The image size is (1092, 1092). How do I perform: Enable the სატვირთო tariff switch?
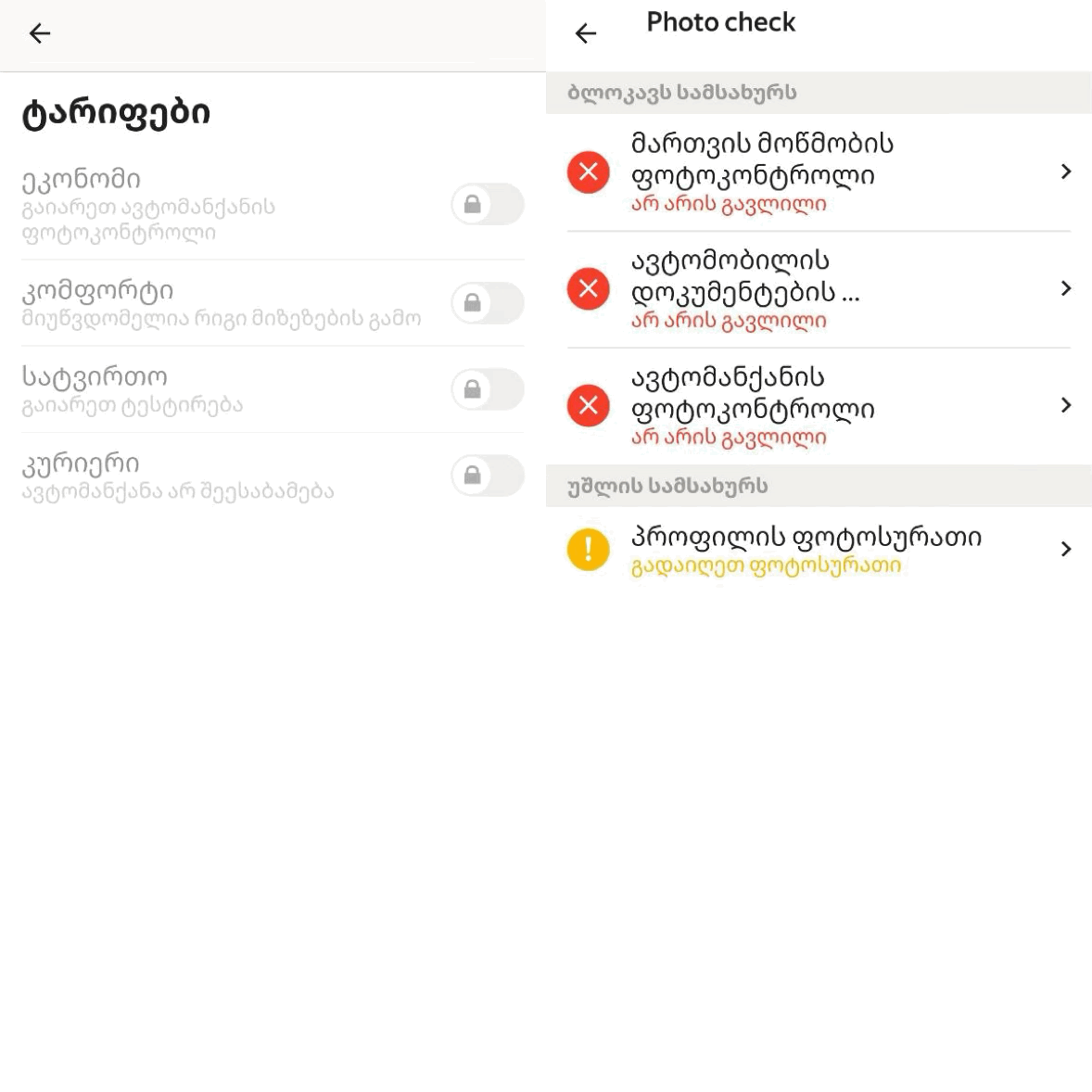tap(488, 389)
